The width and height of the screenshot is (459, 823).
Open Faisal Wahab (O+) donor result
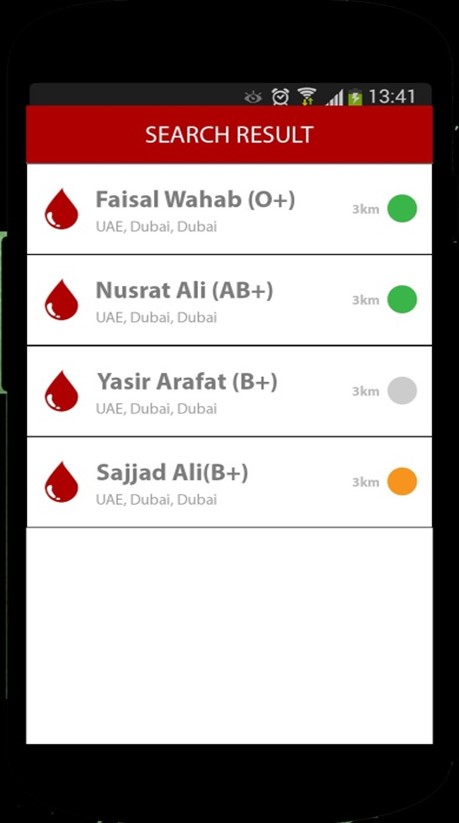tap(230, 209)
